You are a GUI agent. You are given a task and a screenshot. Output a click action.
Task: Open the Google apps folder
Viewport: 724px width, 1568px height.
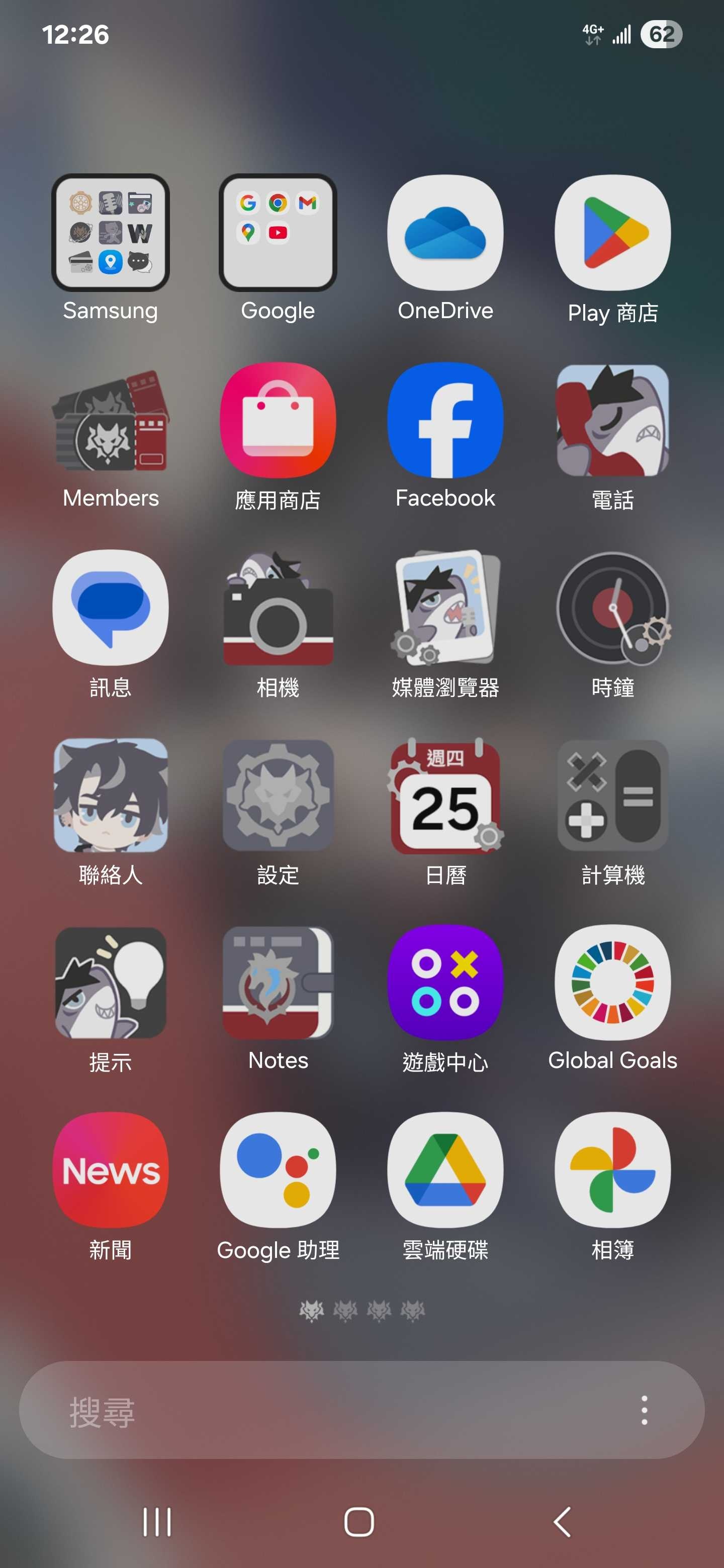point(278,233)
